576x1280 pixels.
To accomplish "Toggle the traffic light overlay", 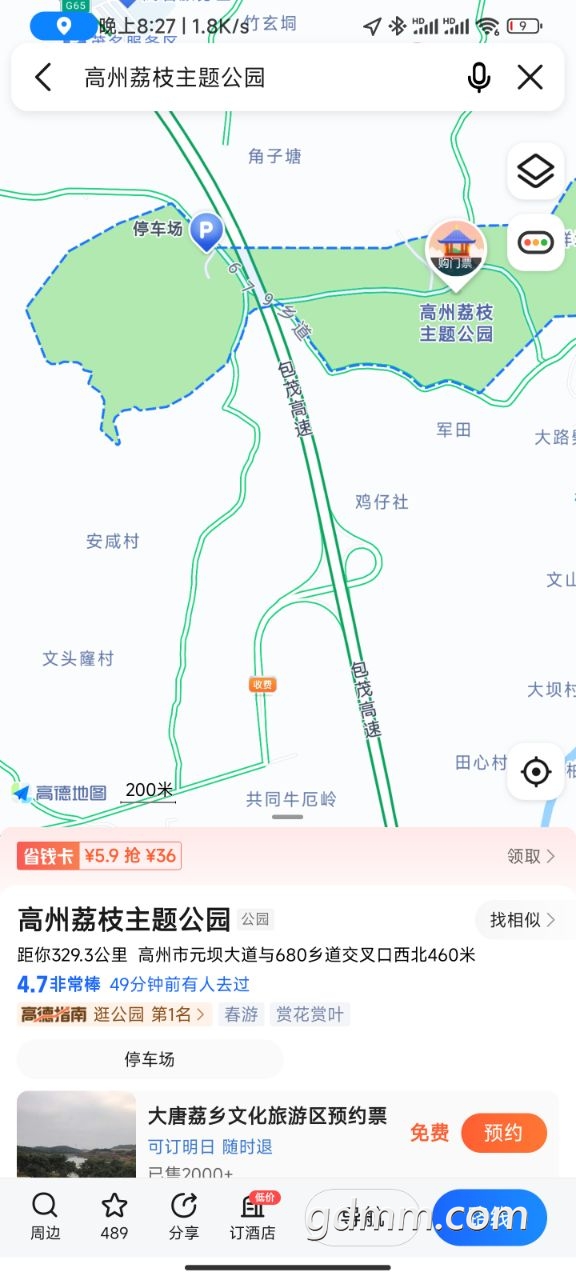I will coord(536,242).
